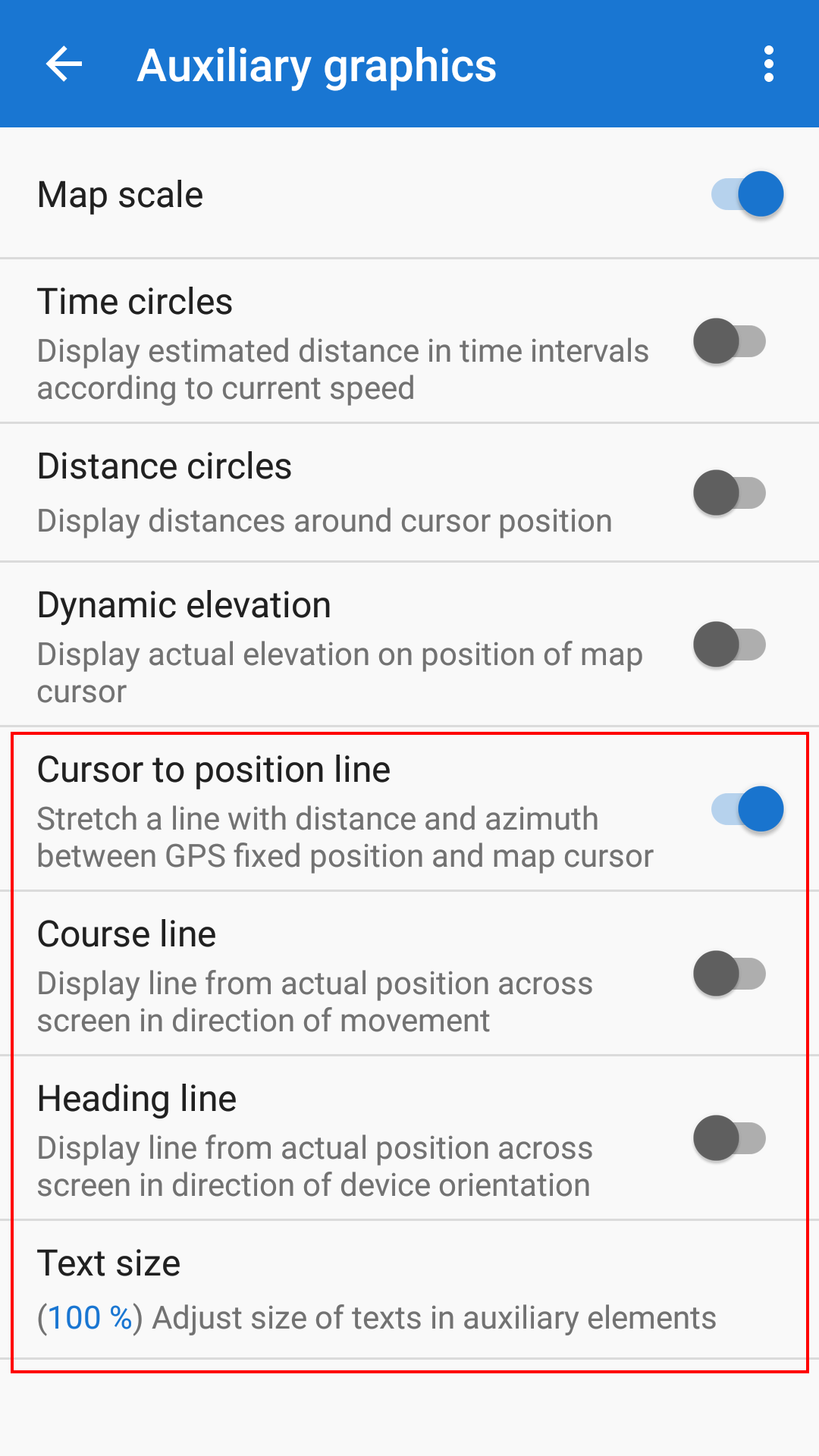This screenshot has height=1456, width=819.
Task: Open the Text size setting
Action: (x=376, y=1289)
